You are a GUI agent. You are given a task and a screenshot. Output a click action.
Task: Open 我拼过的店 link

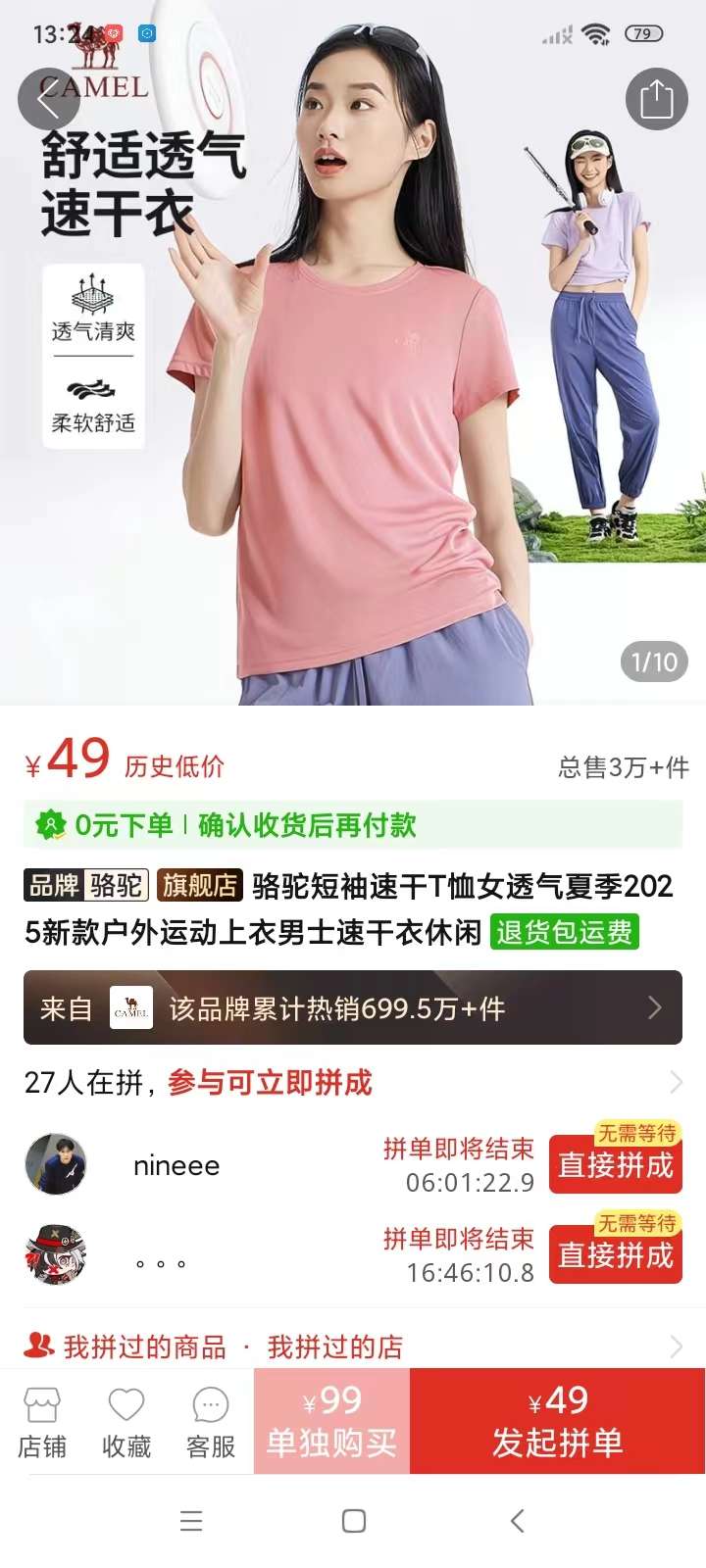334,1347
